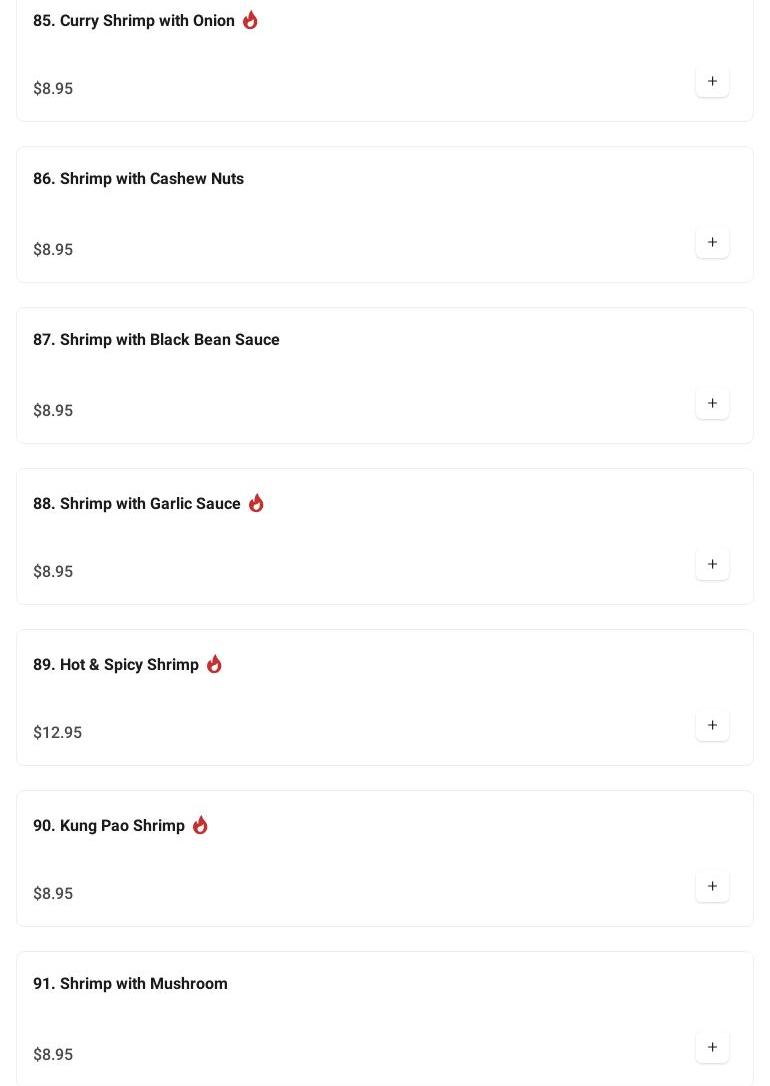Add Hot & Spicy Shrimp to order
770x1086 pixels.
click(x=712, y=725)
